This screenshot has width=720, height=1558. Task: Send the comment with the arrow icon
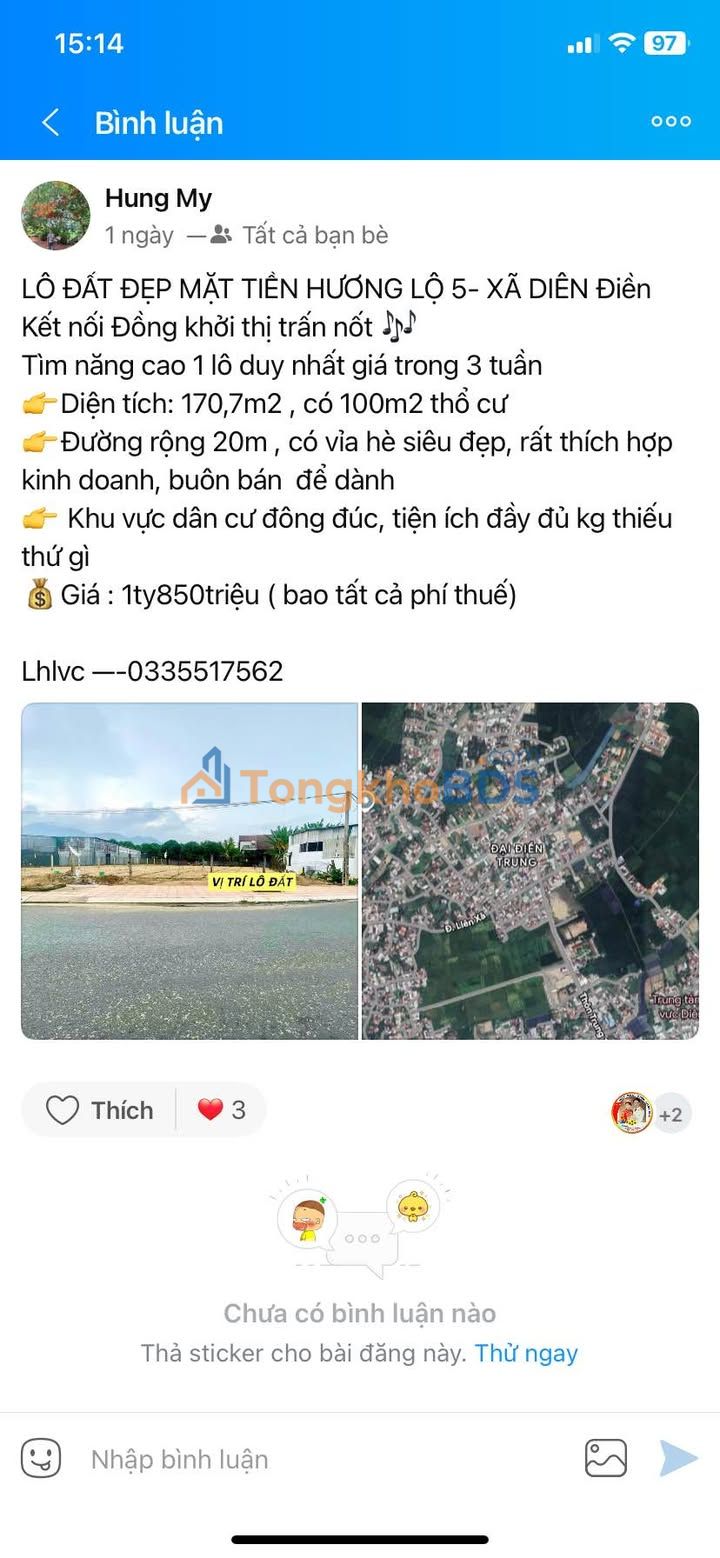point(678,1459)
